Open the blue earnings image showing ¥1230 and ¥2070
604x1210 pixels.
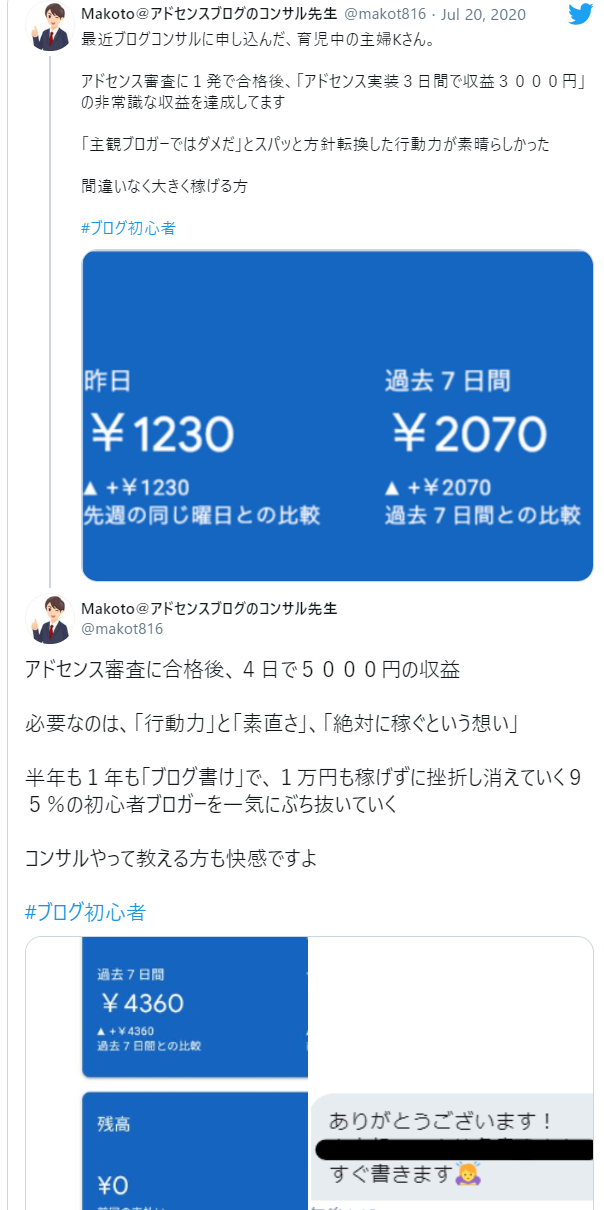[337, 415]
